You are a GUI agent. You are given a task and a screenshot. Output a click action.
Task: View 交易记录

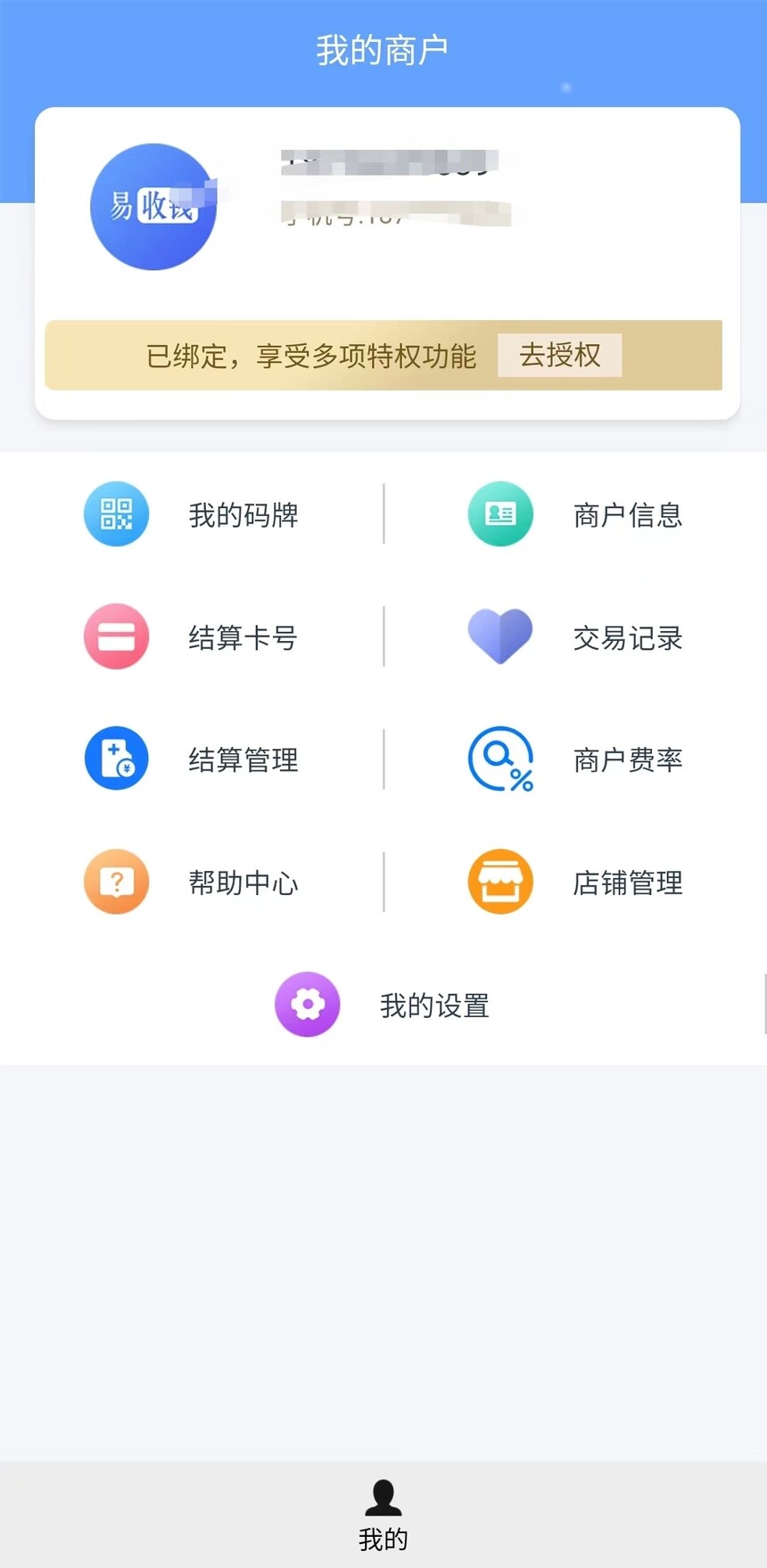(575, 637)
